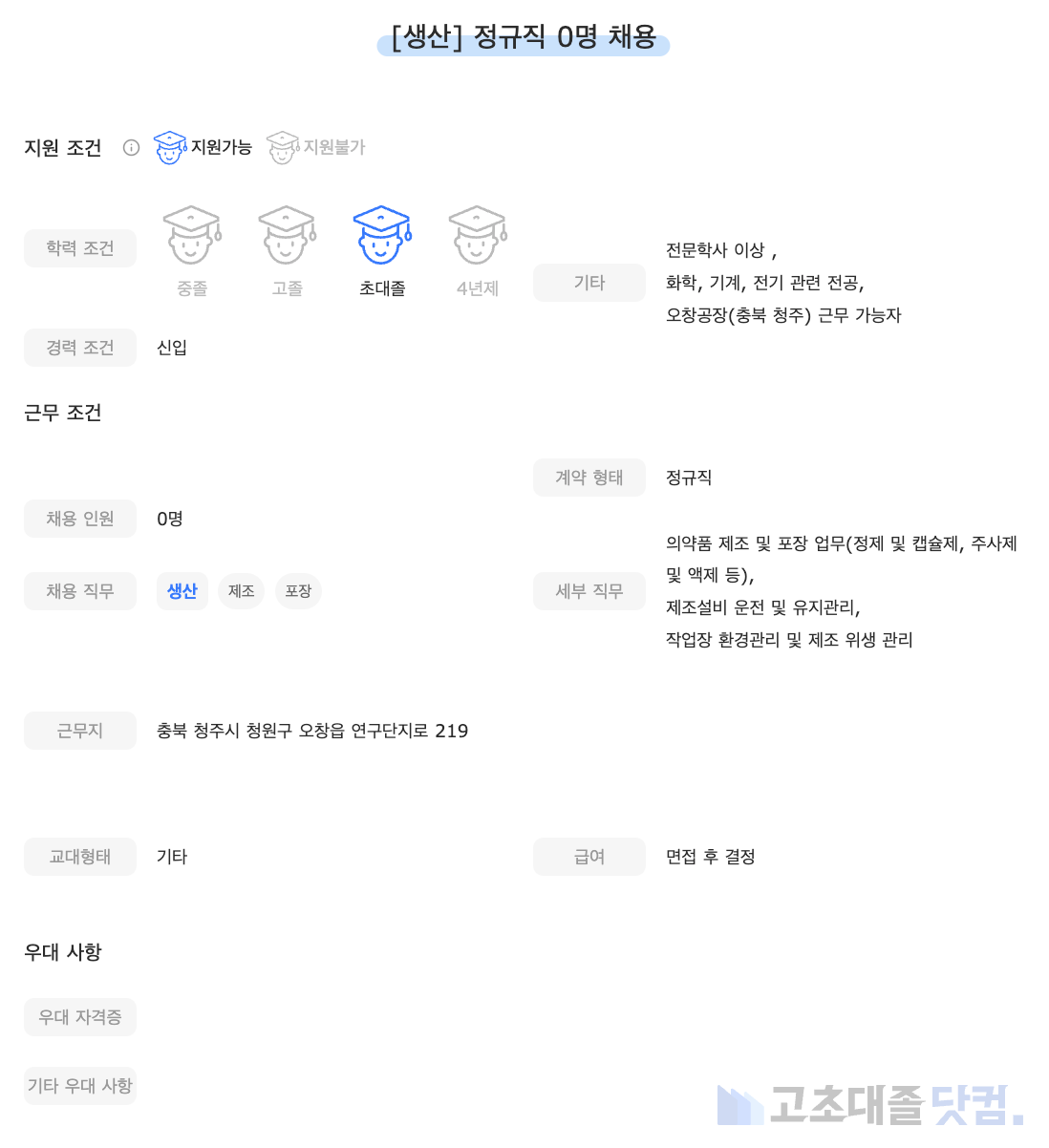Screen dimensions: 1049x1148
Task: Click the gray 지원불가 face icon
Action: coord(282,147)
